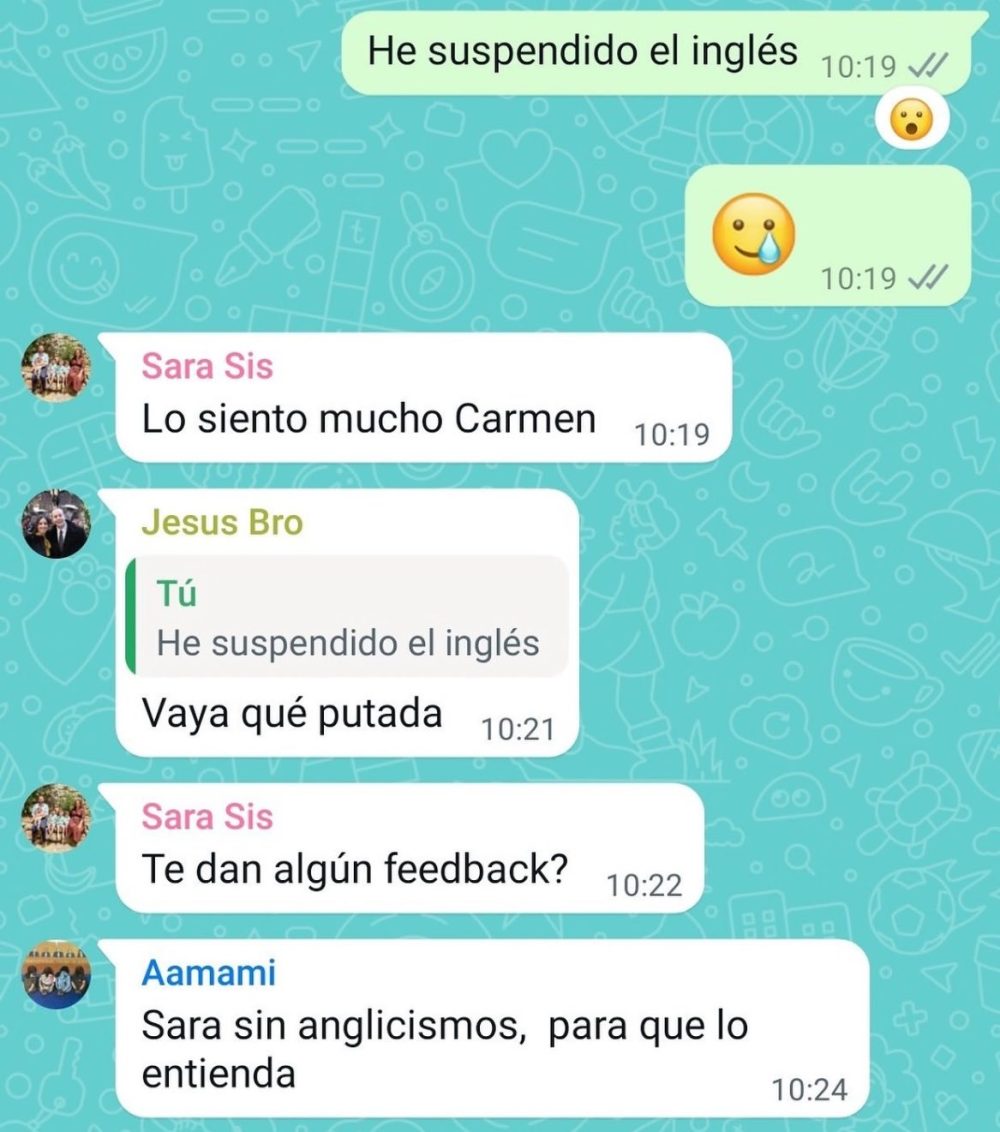Screen dimensions: 1000x1132
Task: Open Sara Sis's profile picture
Action: [57, 368]
